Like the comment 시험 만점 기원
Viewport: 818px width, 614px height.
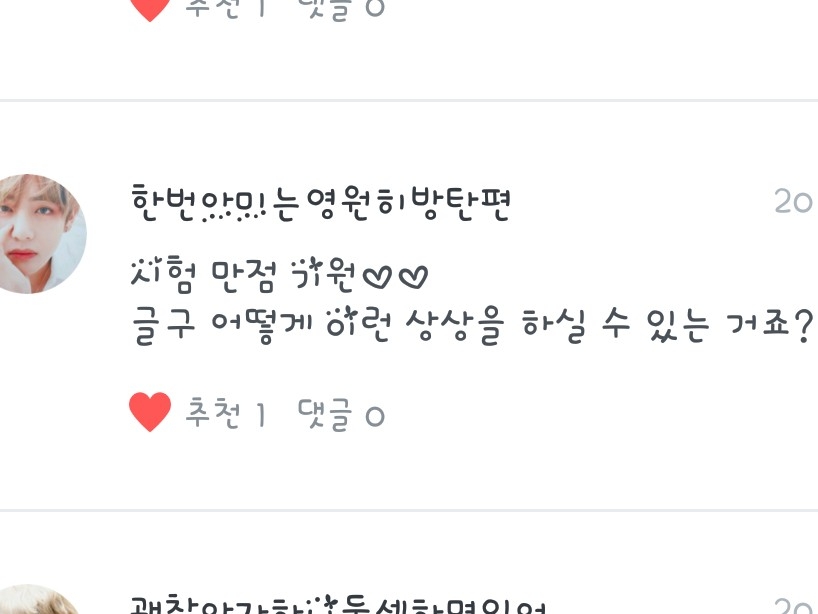[150, 412]
